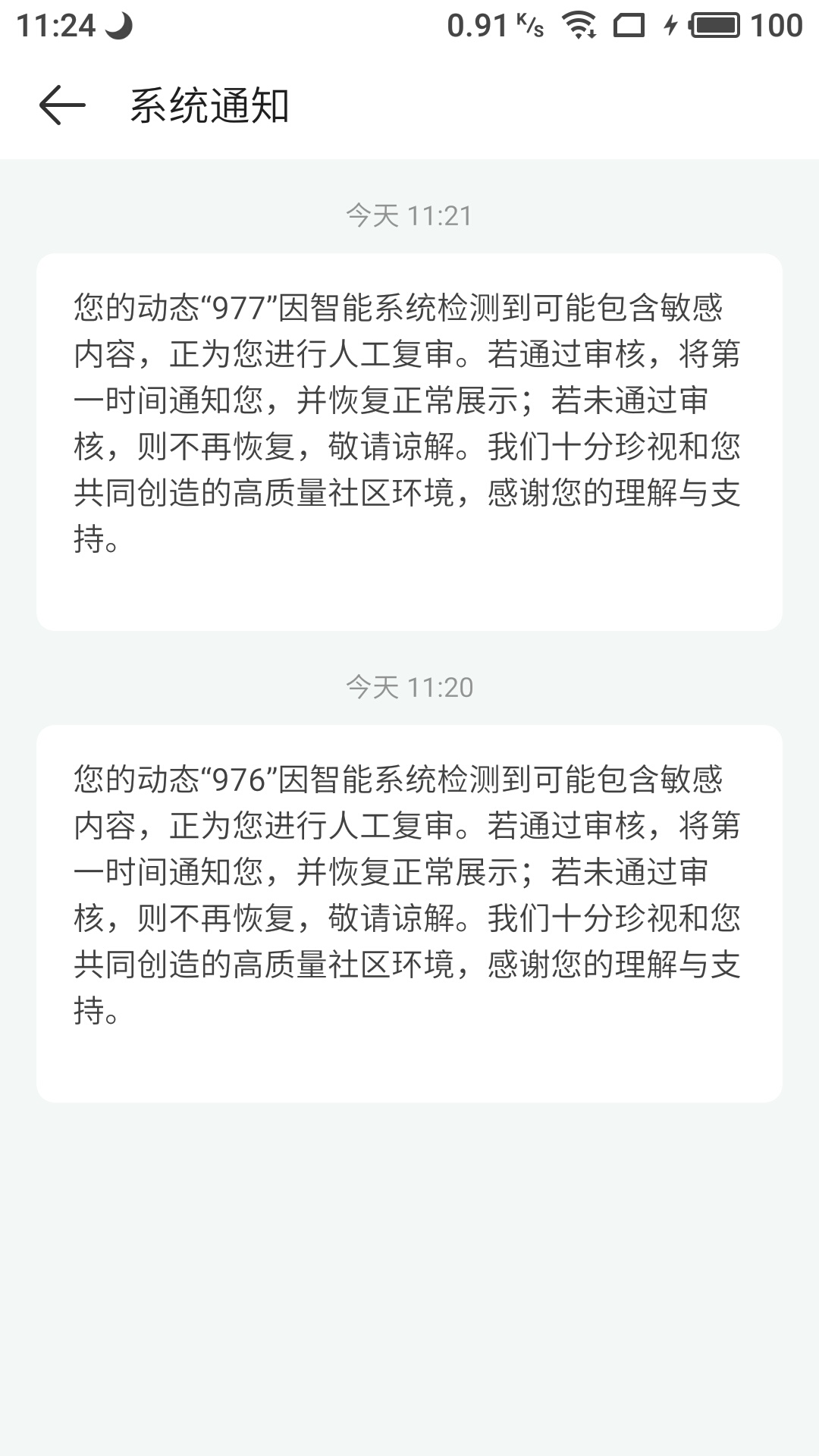Open the notification about 动态 "976"
Screen dimensions: 819x1456
(409, 914)
